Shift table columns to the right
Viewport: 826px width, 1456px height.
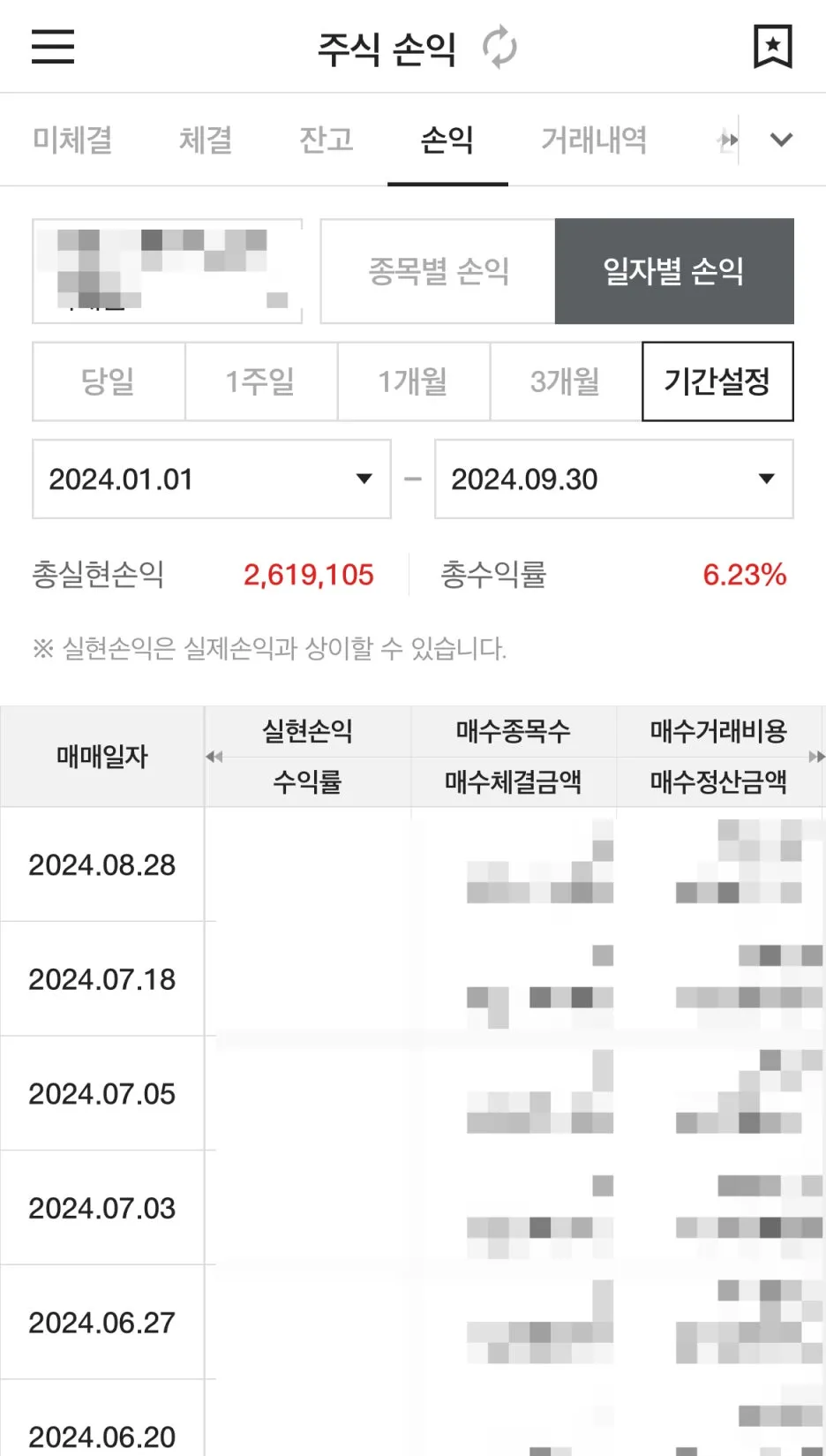[x=816, y=757]
